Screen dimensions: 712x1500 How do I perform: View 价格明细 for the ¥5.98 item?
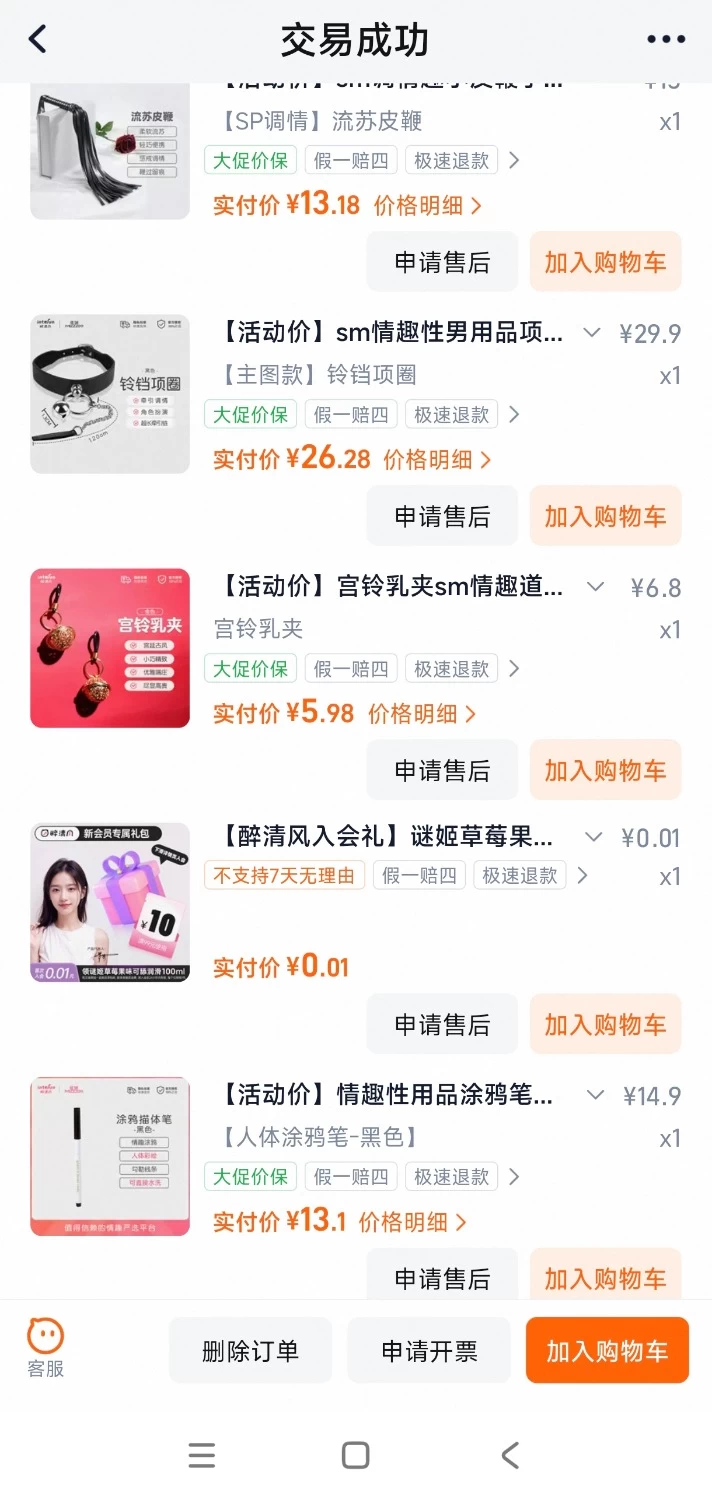point(422,714)
